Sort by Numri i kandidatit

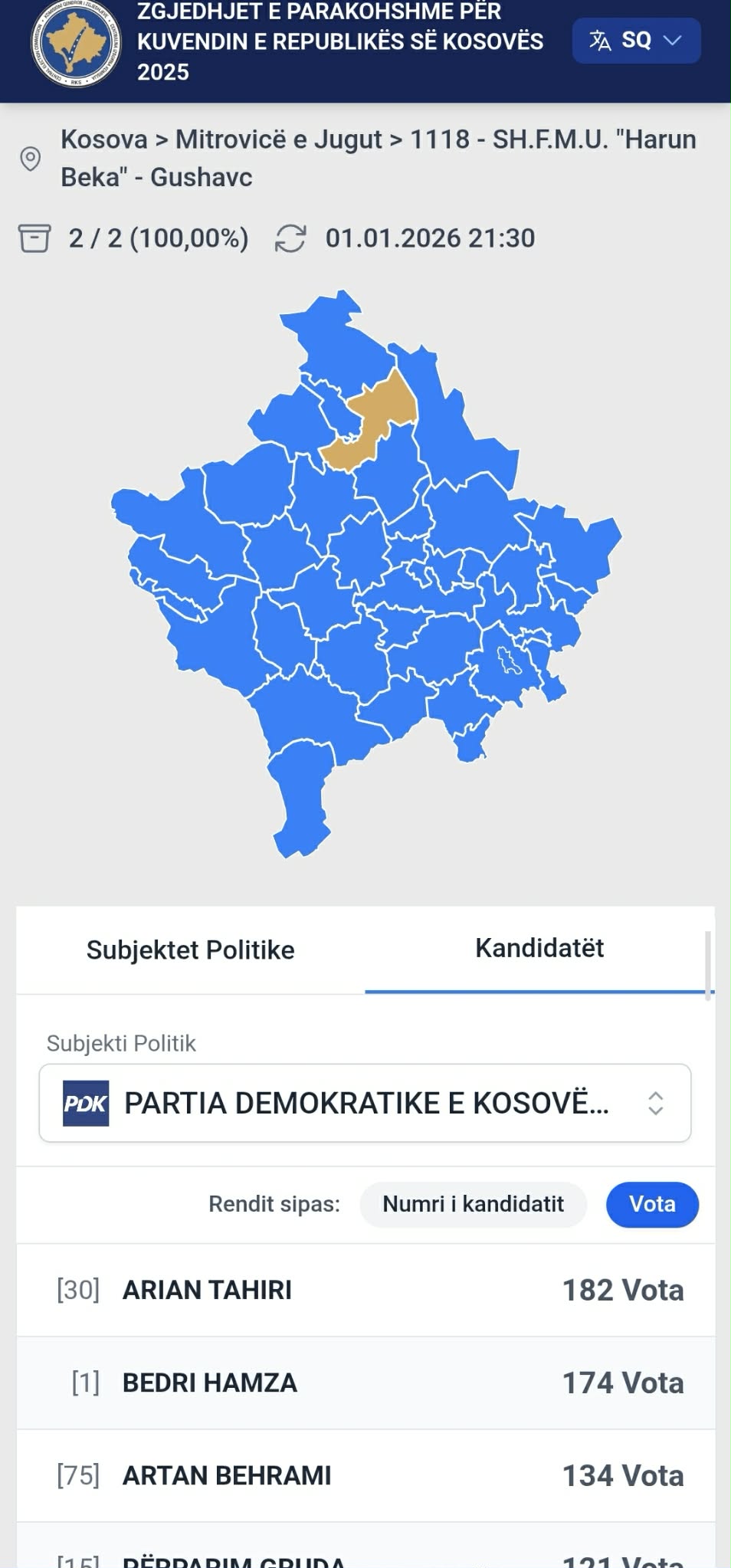tap(473, 1204)
